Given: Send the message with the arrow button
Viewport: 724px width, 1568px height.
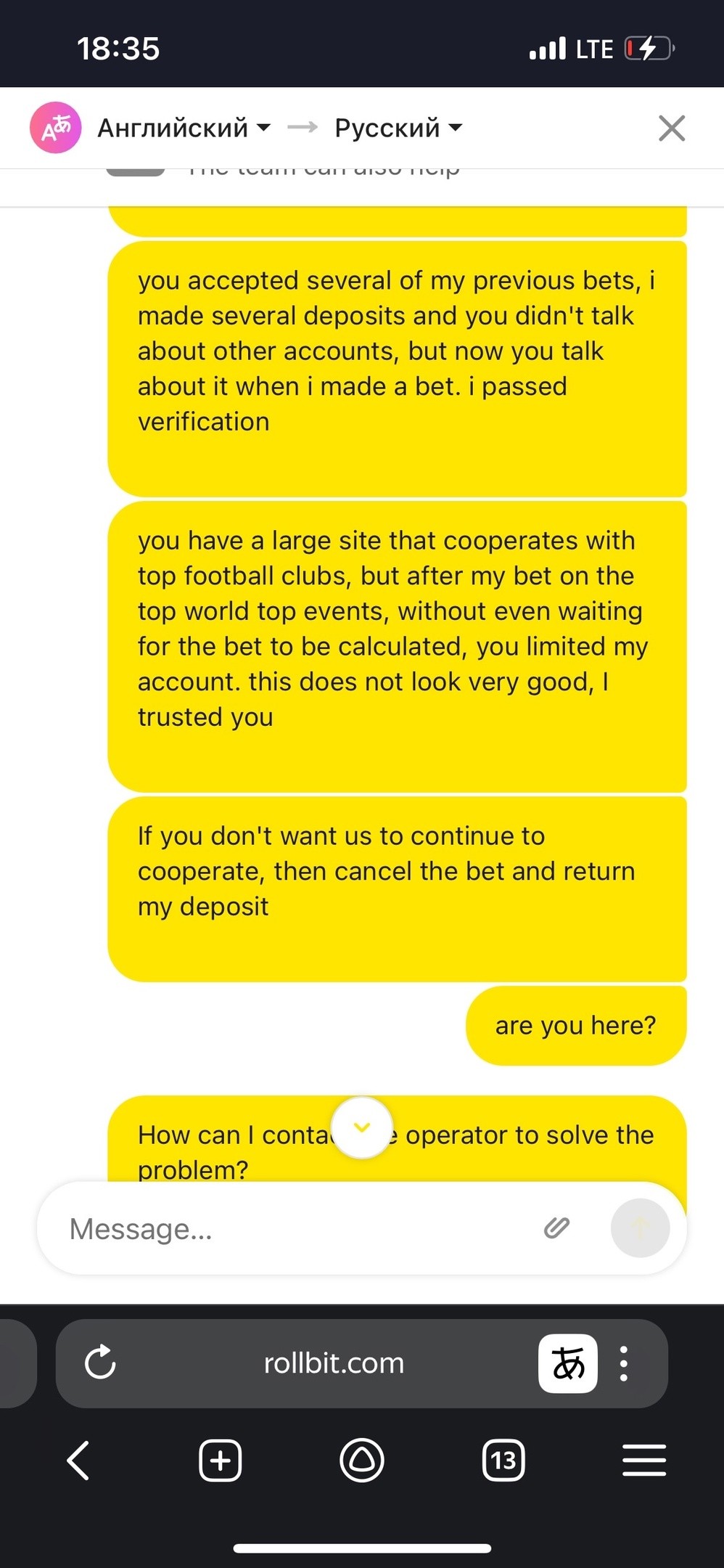Looking at the screenshot, I should (x=640, y=1228).
